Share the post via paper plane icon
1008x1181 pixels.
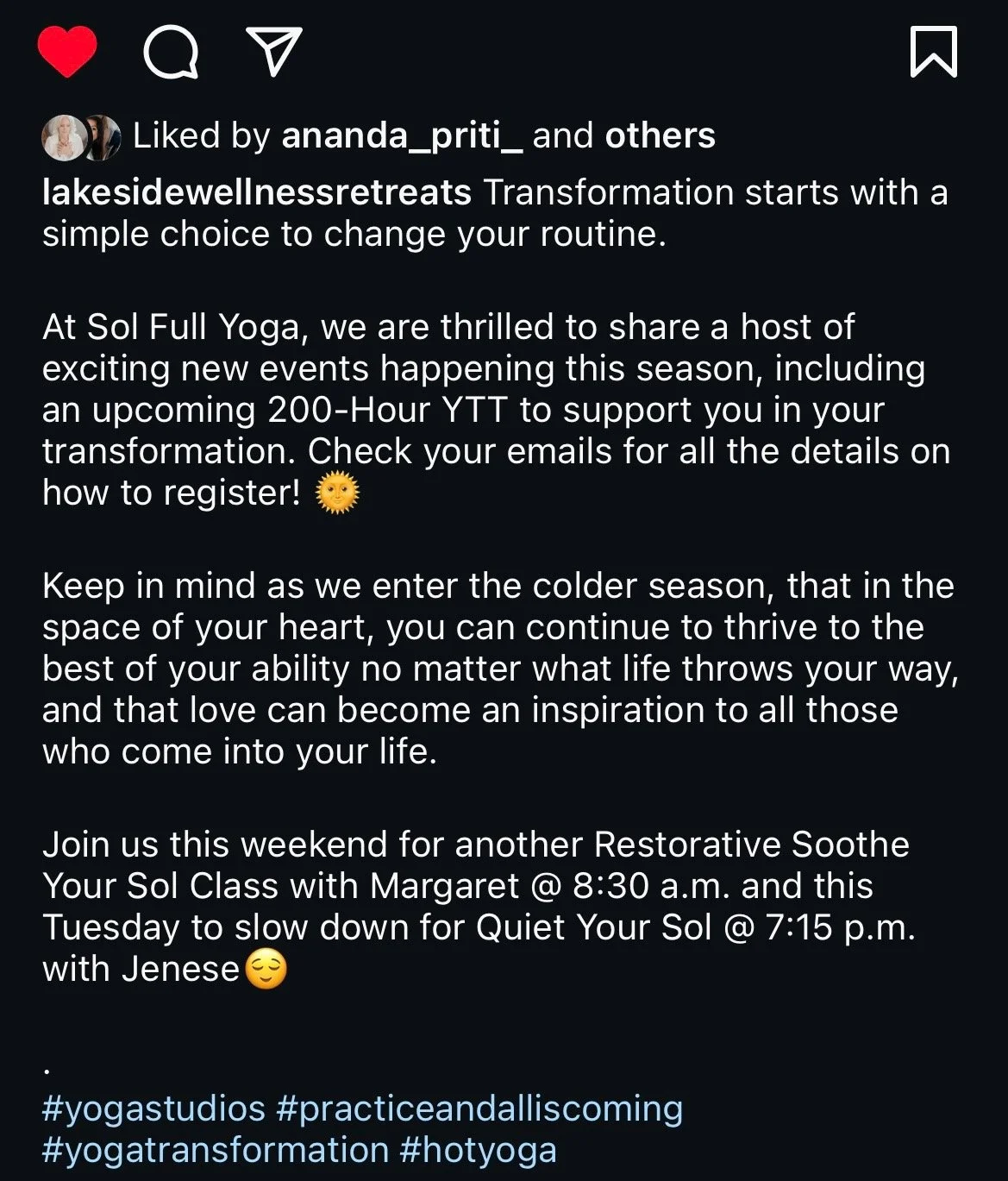point(274,51)
